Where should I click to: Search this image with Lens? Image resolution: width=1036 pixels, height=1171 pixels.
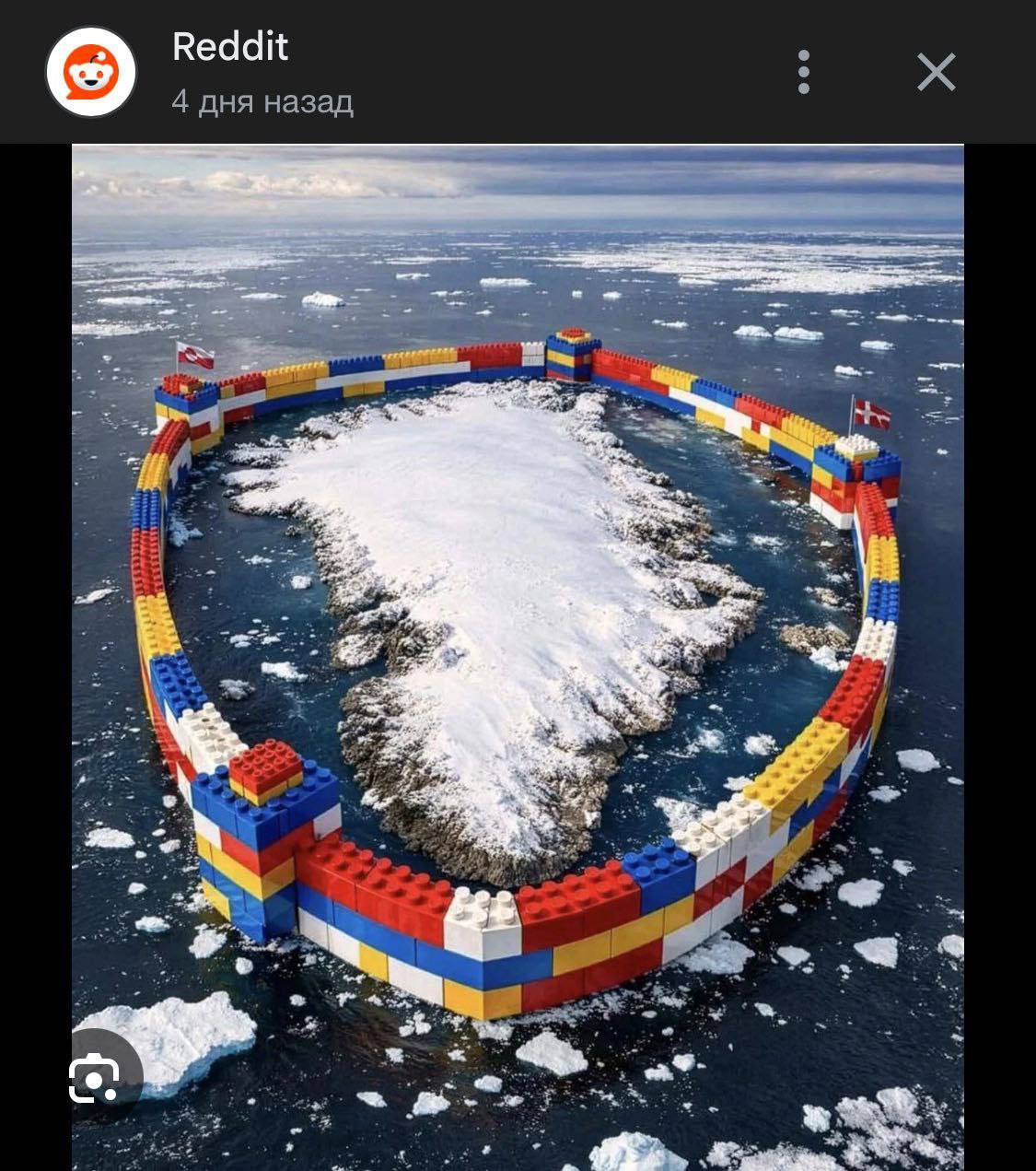[x=94, y=1076]
